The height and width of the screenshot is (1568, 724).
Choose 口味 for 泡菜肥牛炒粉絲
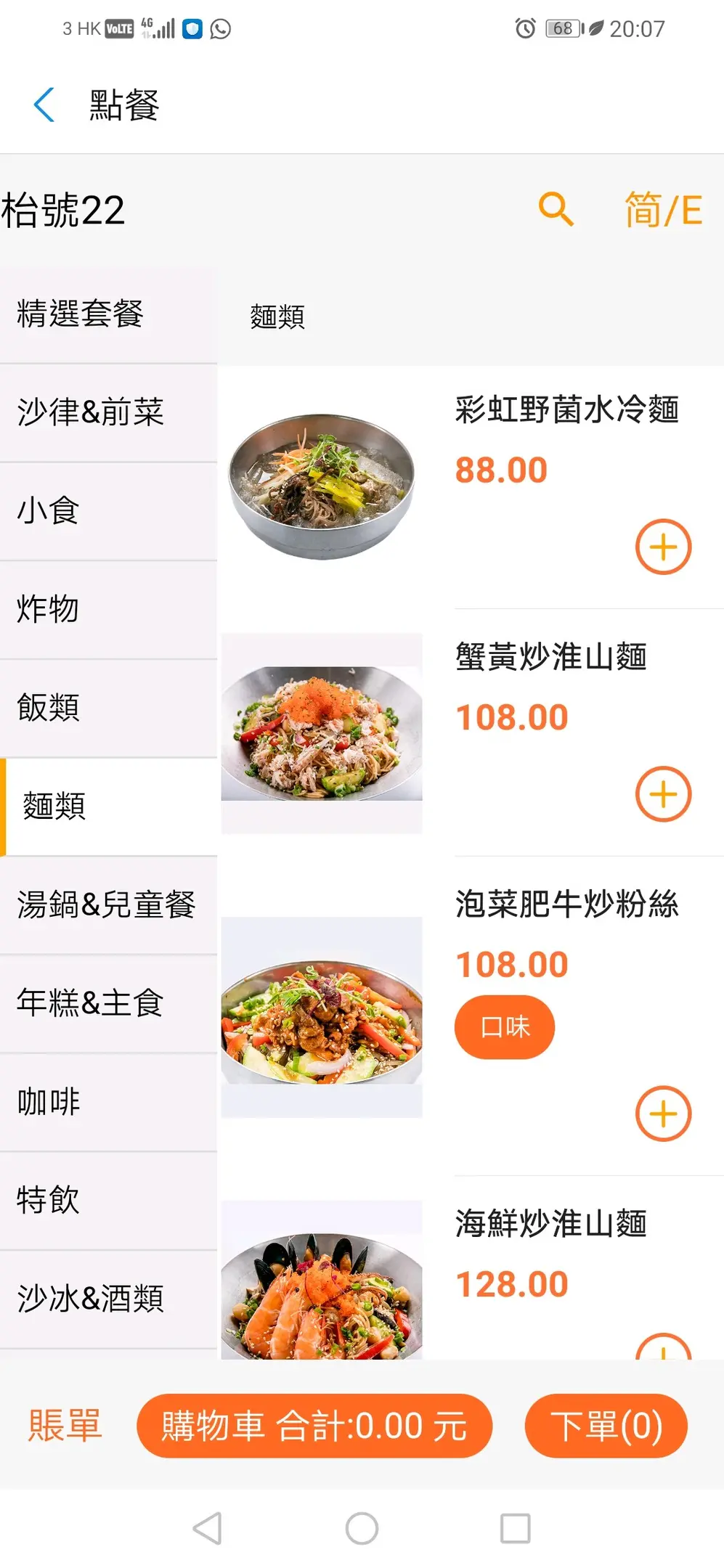pyautogui.click(x=505, y=1027)
